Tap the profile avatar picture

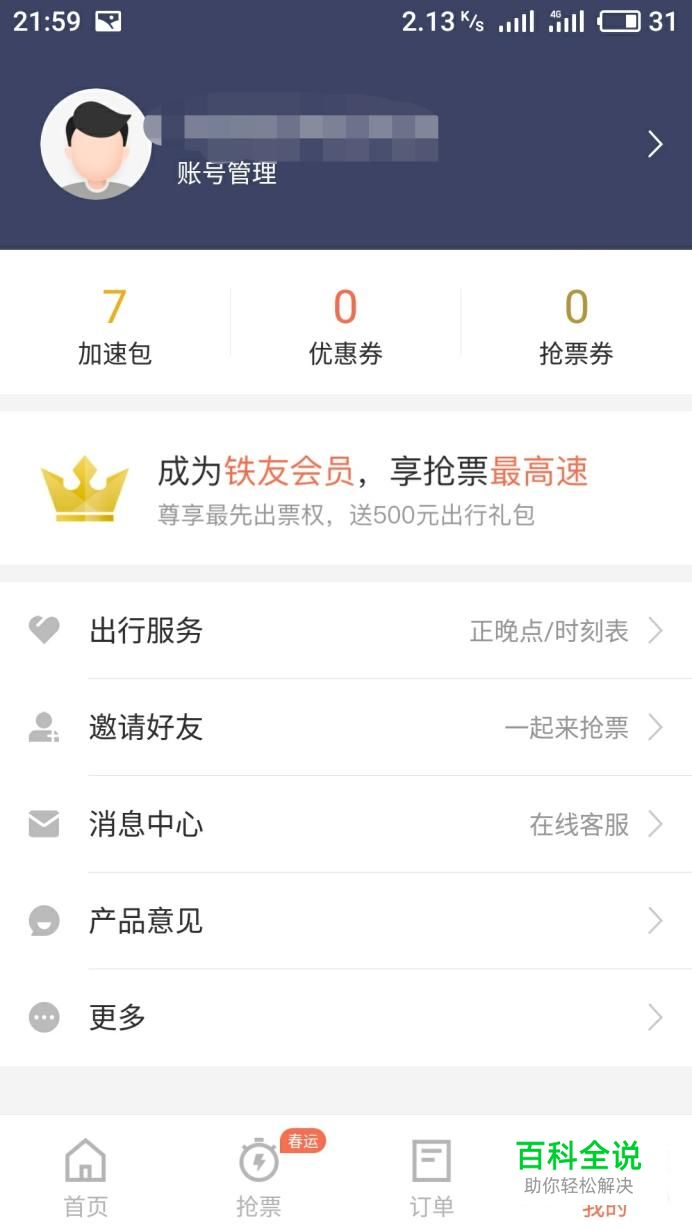click(x=95, y=144)
